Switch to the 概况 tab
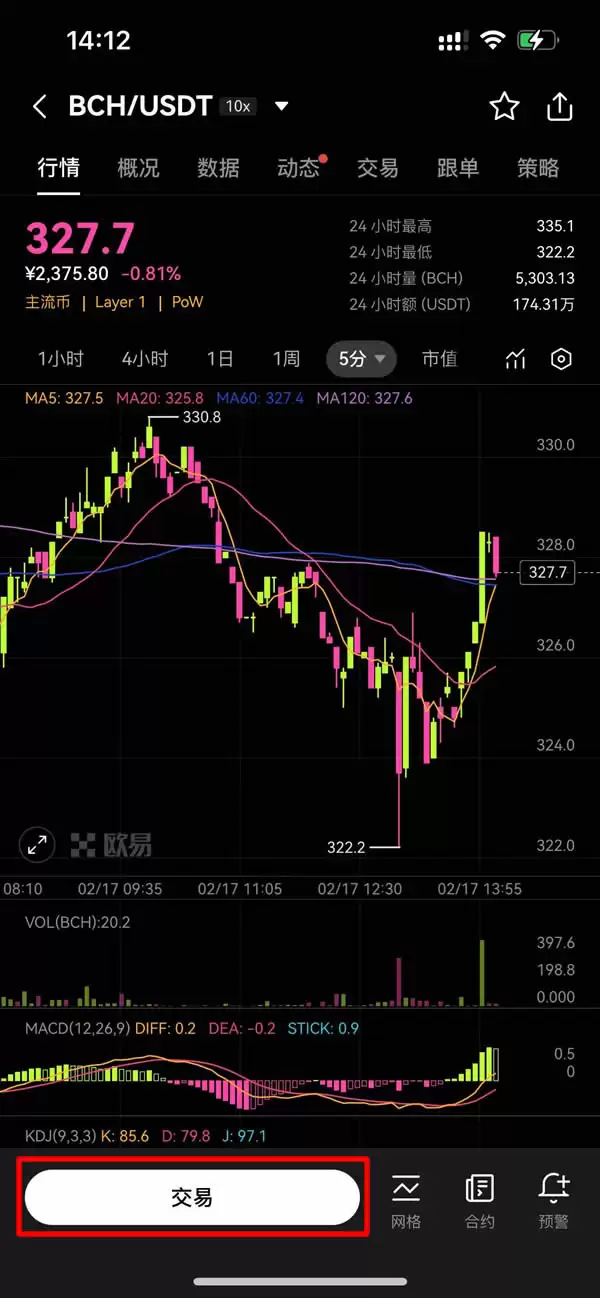This screenshot has height=1298, width=600. [x=138, y=168]
